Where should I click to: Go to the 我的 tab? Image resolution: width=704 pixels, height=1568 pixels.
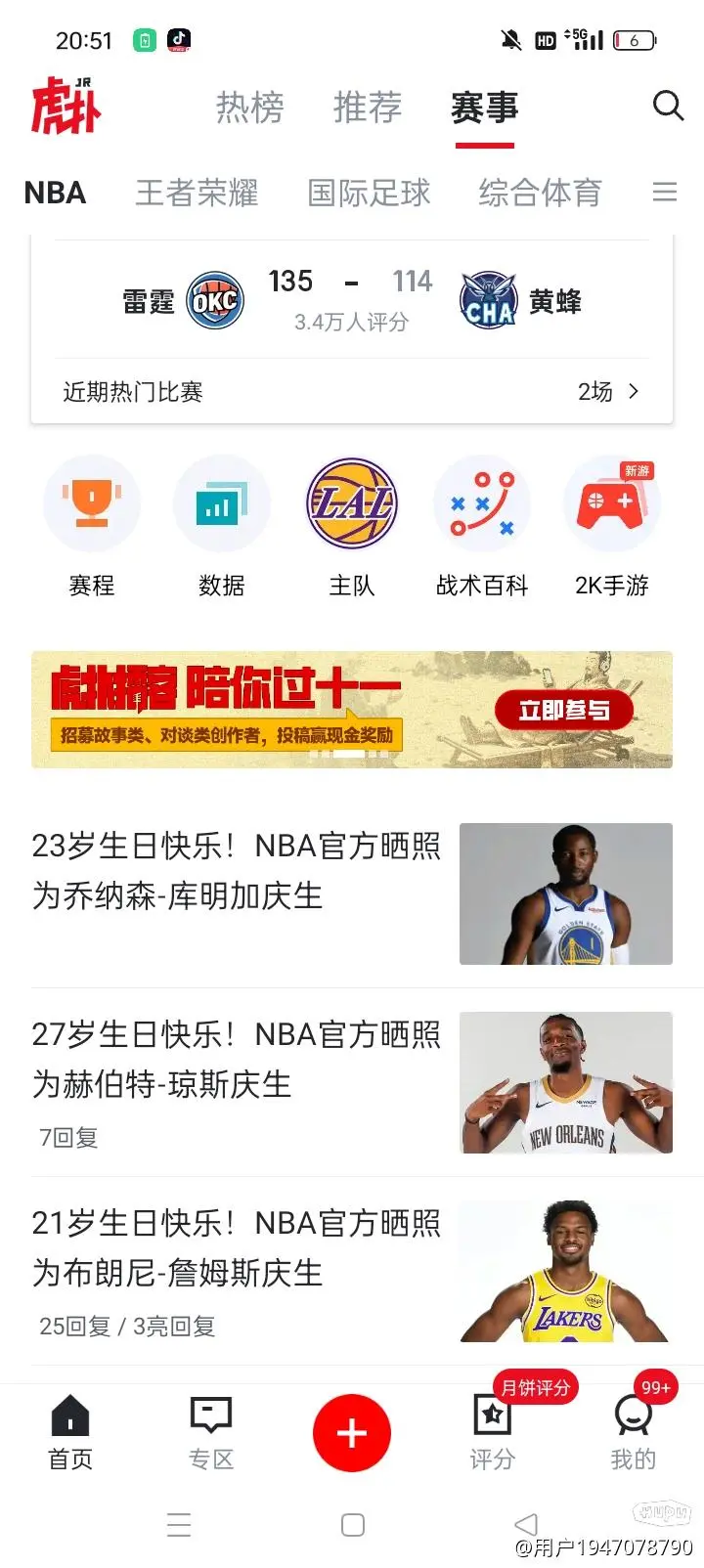click(633, 1433)
